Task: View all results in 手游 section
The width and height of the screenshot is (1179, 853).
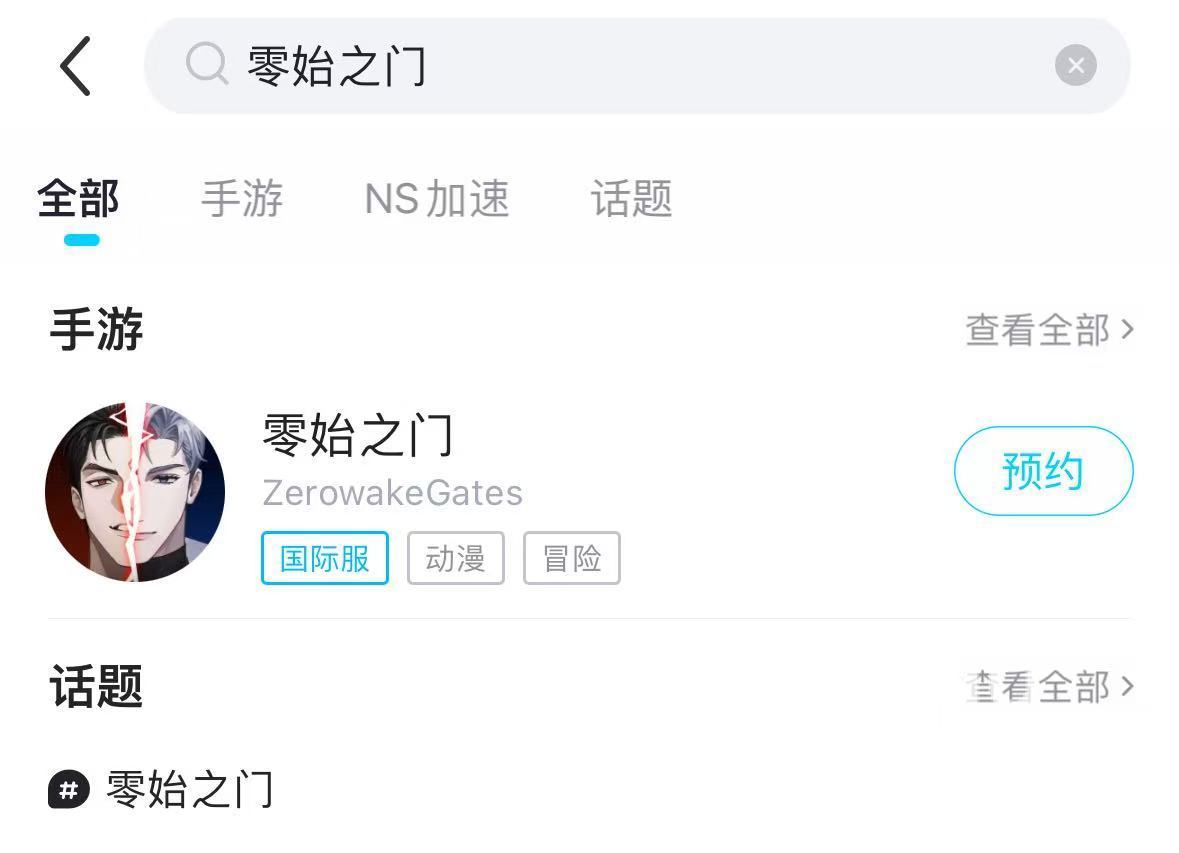Action: coord(1049,329)
